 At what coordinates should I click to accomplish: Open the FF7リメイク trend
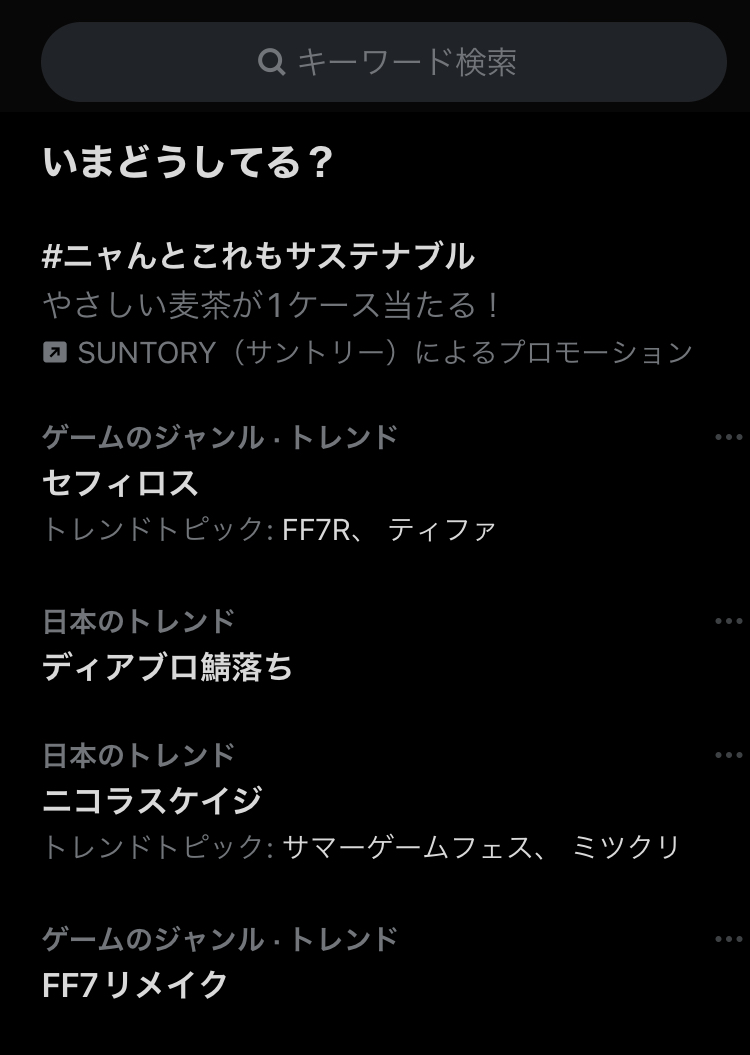[375, 962]
